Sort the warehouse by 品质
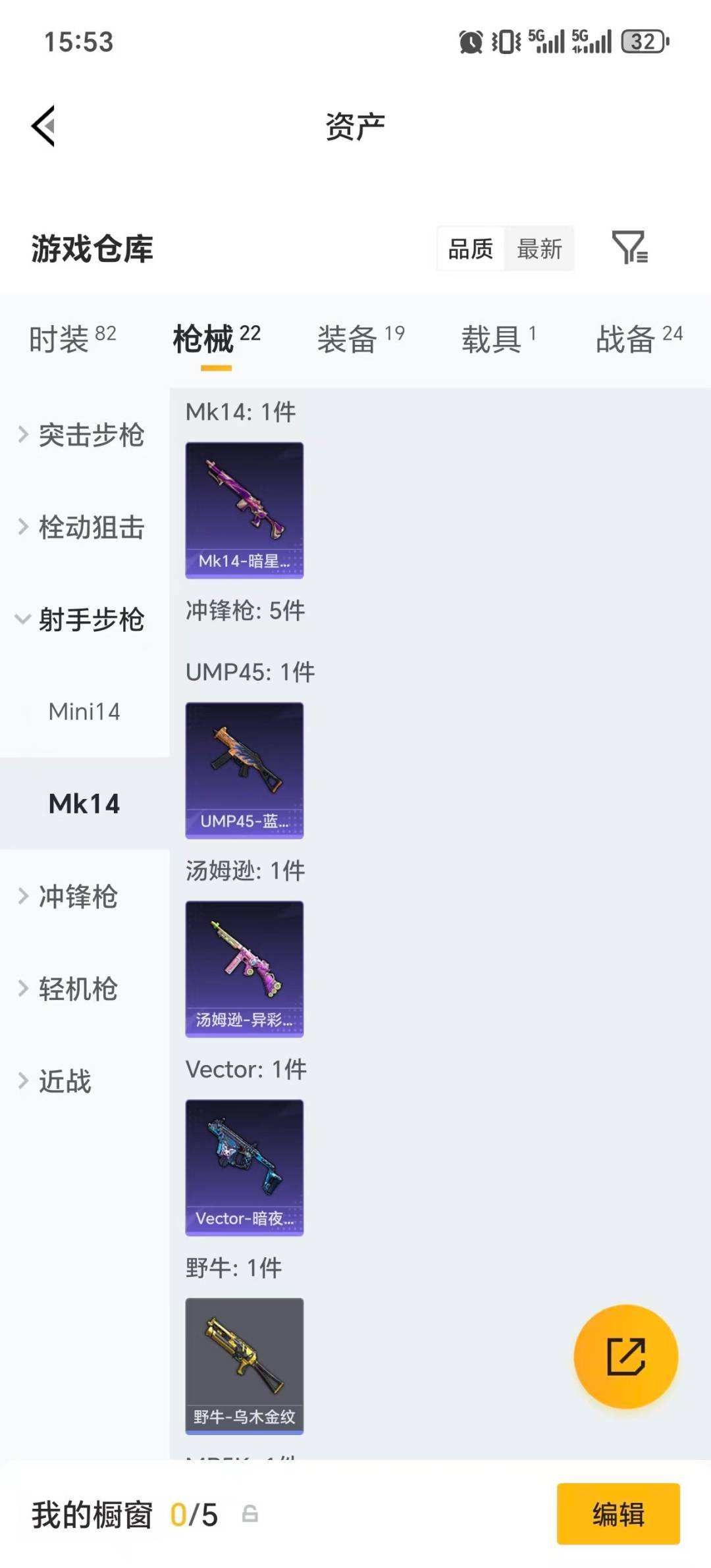 471,249
